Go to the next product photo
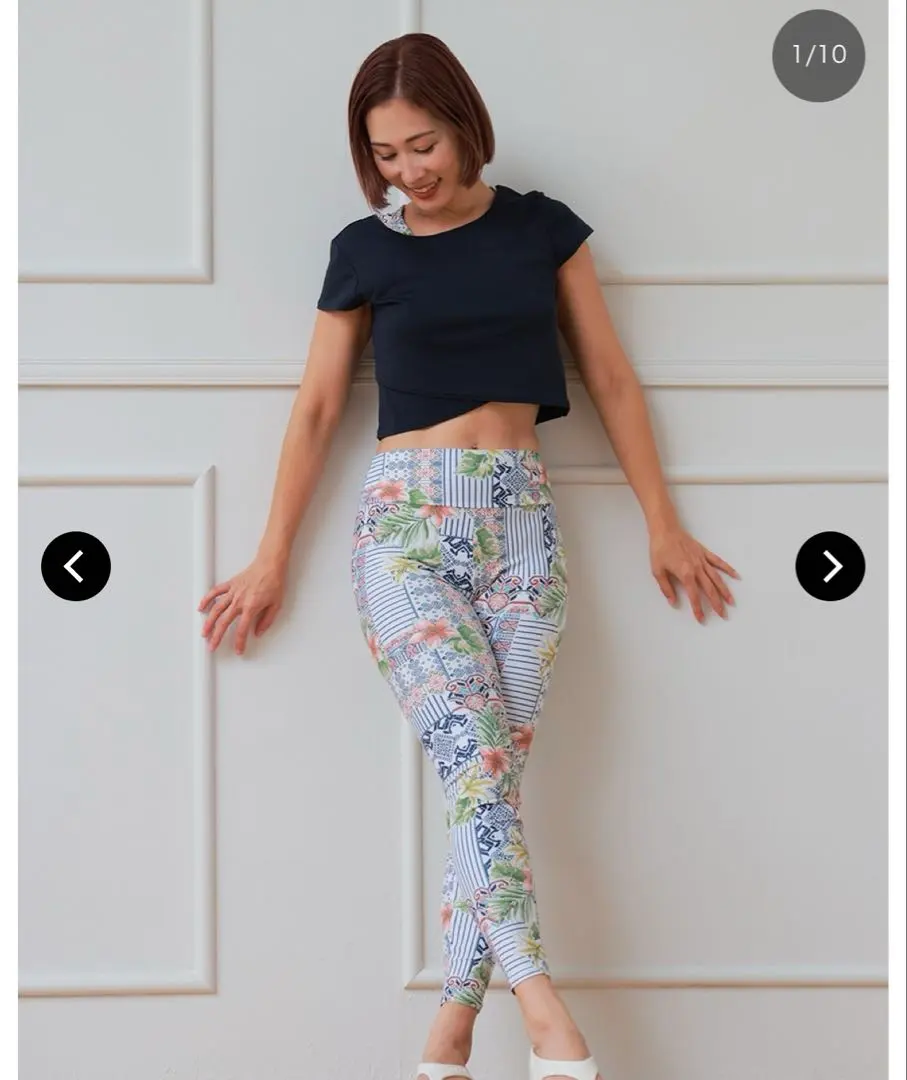The width and height of the screenshot is (907, 1080). [830, 566]
